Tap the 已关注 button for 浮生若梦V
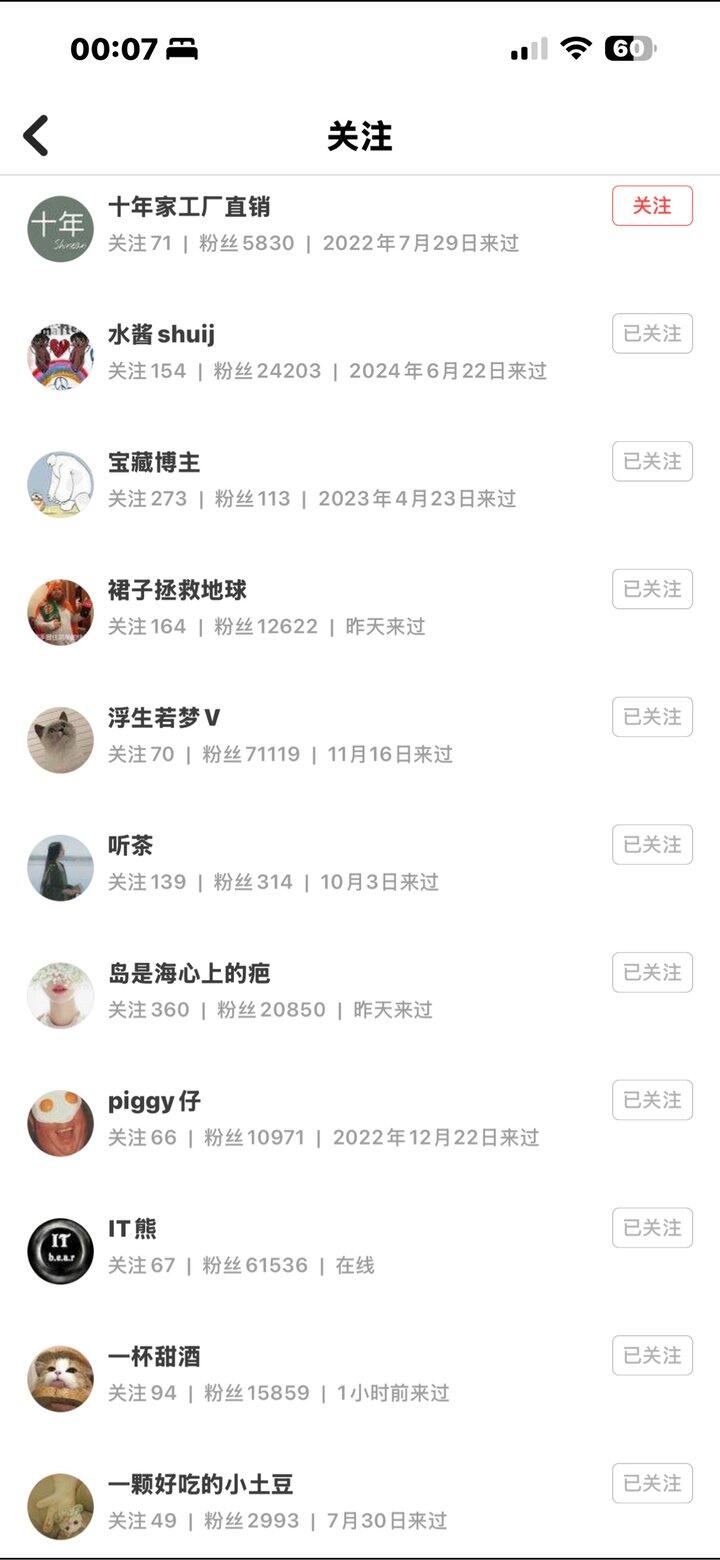The height and width of the screenshot is (1560, 720). (652, 717)
